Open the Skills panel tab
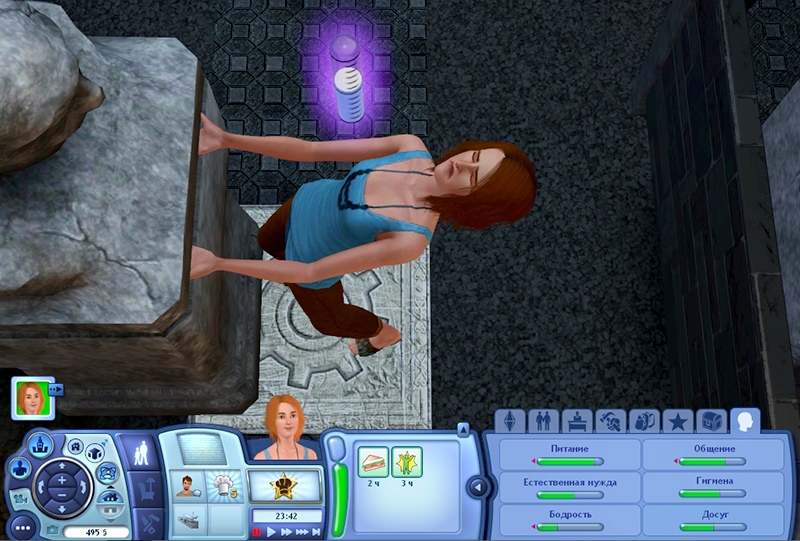 609,421
